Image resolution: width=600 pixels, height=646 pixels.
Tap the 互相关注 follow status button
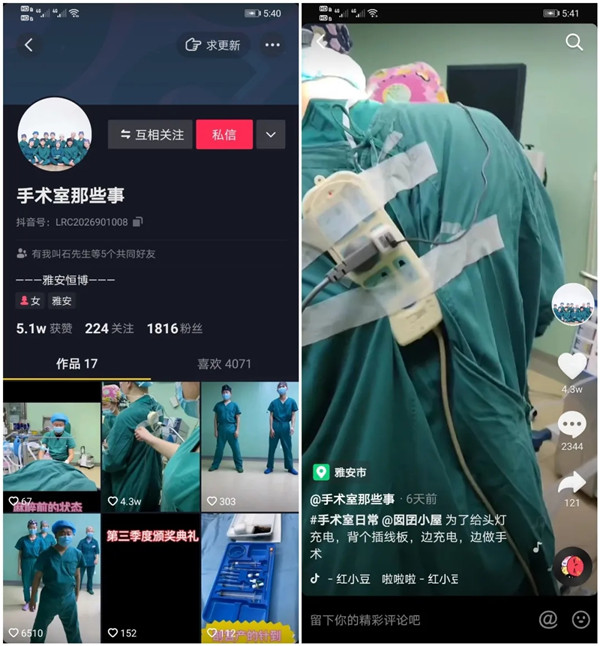150,134
